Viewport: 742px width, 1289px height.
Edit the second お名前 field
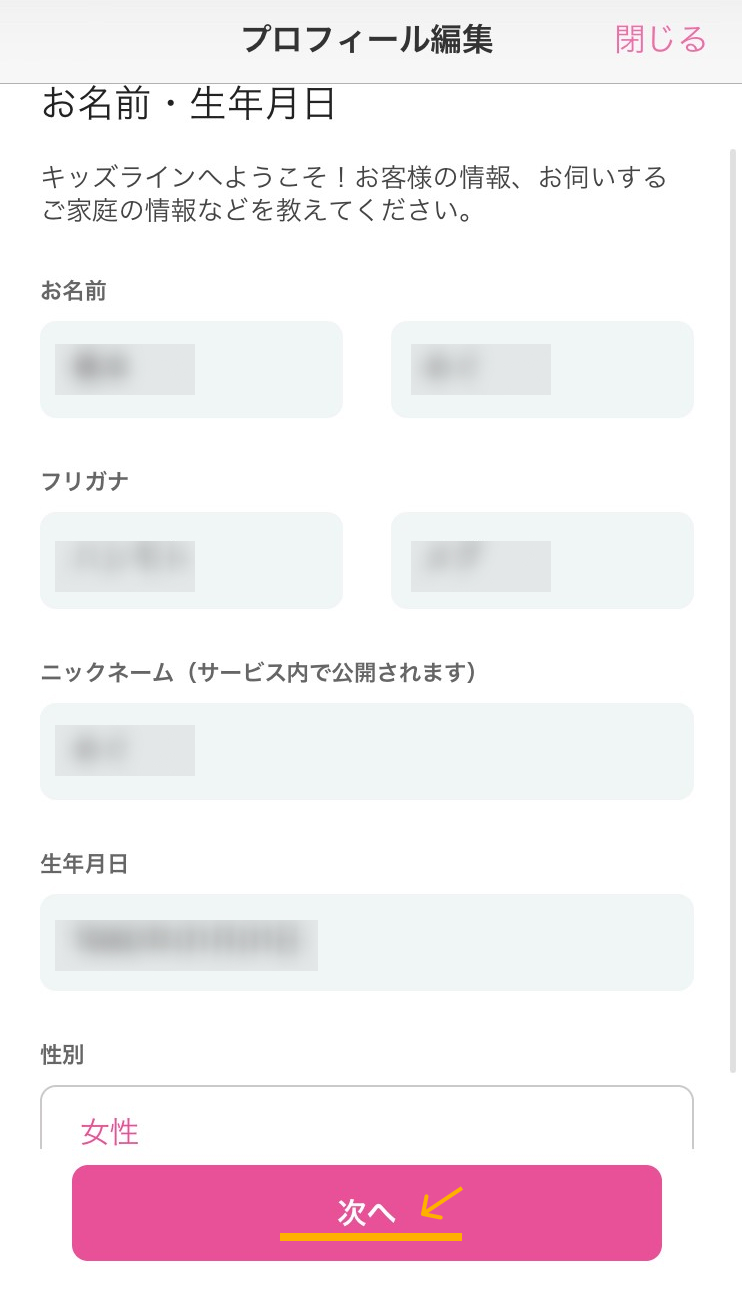click(x=542, y=369)
